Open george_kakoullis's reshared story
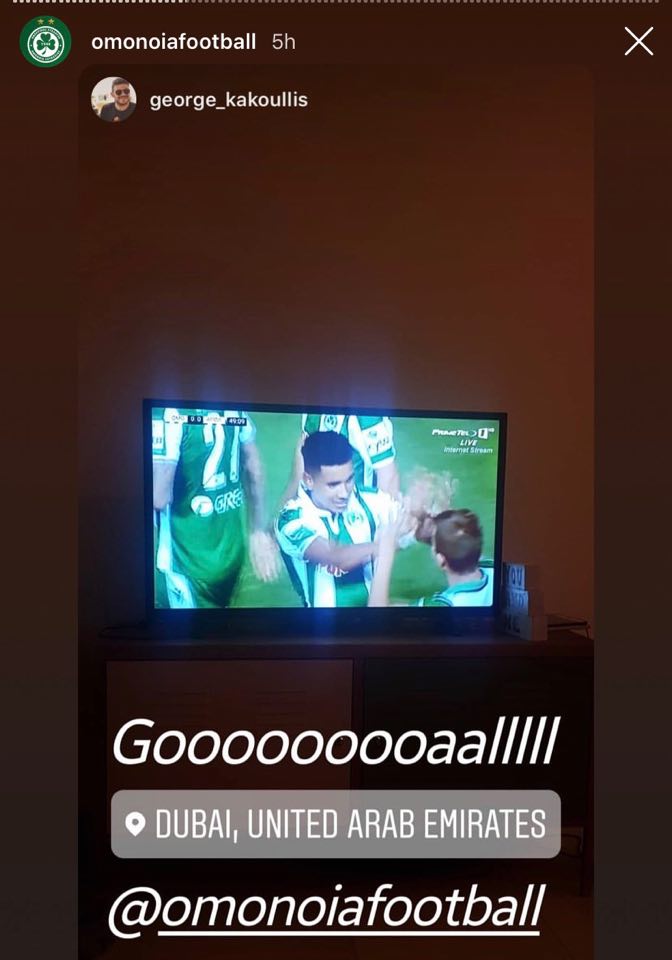The width and height of the screenshot is (672, 960). (228, 100)
